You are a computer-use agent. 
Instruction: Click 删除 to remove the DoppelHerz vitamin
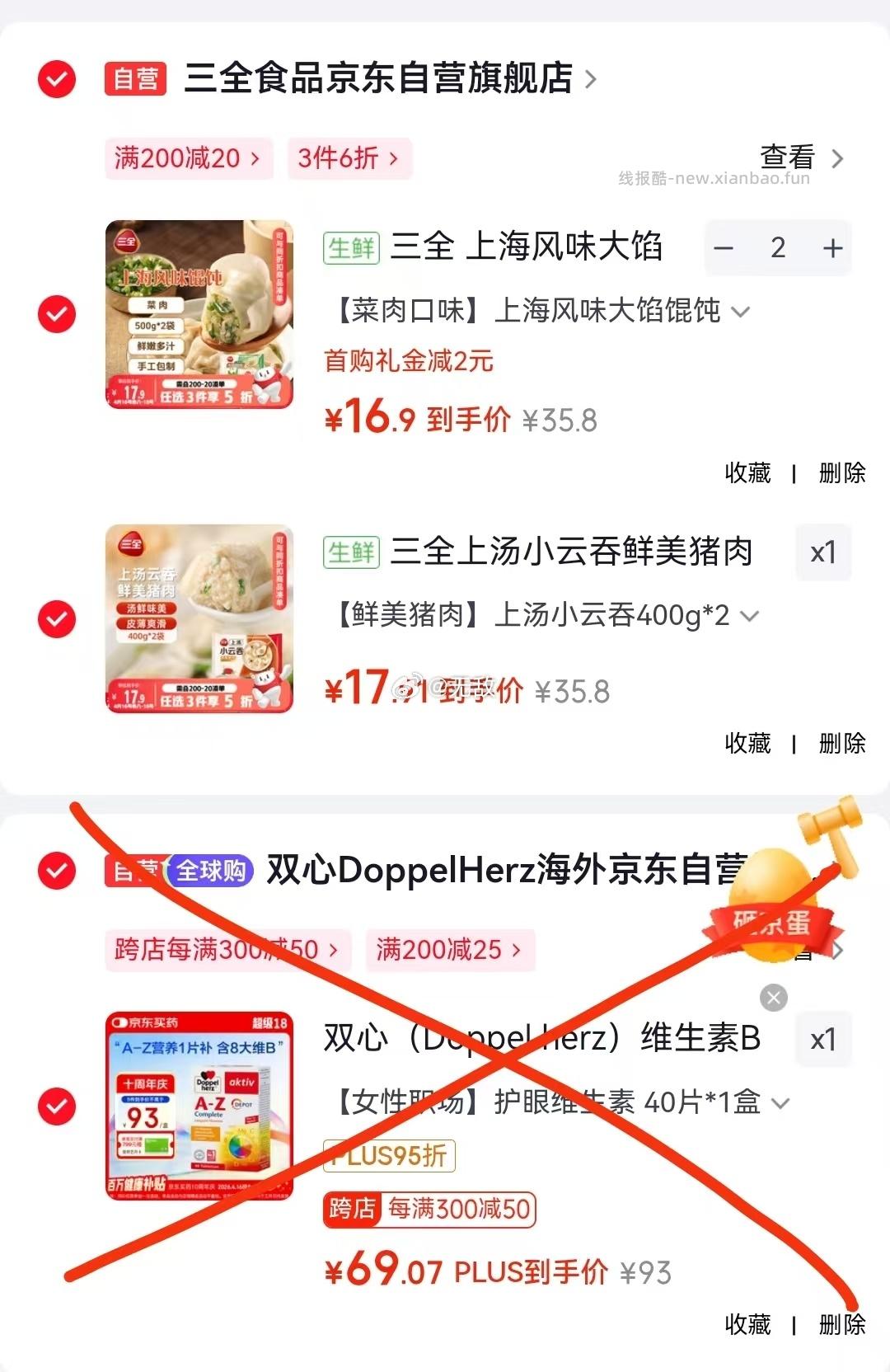[842, 1324]
